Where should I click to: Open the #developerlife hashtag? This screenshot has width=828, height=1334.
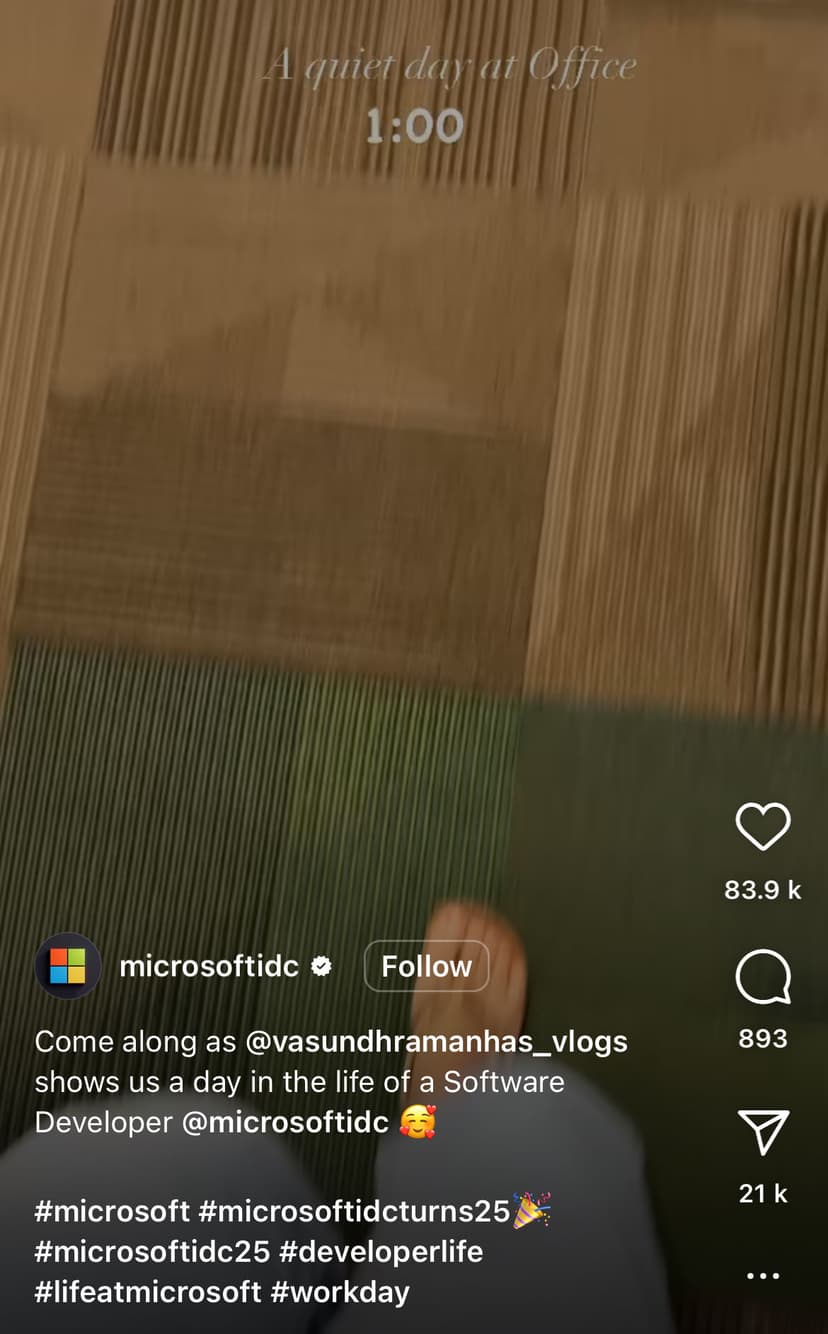[381, 1251]
